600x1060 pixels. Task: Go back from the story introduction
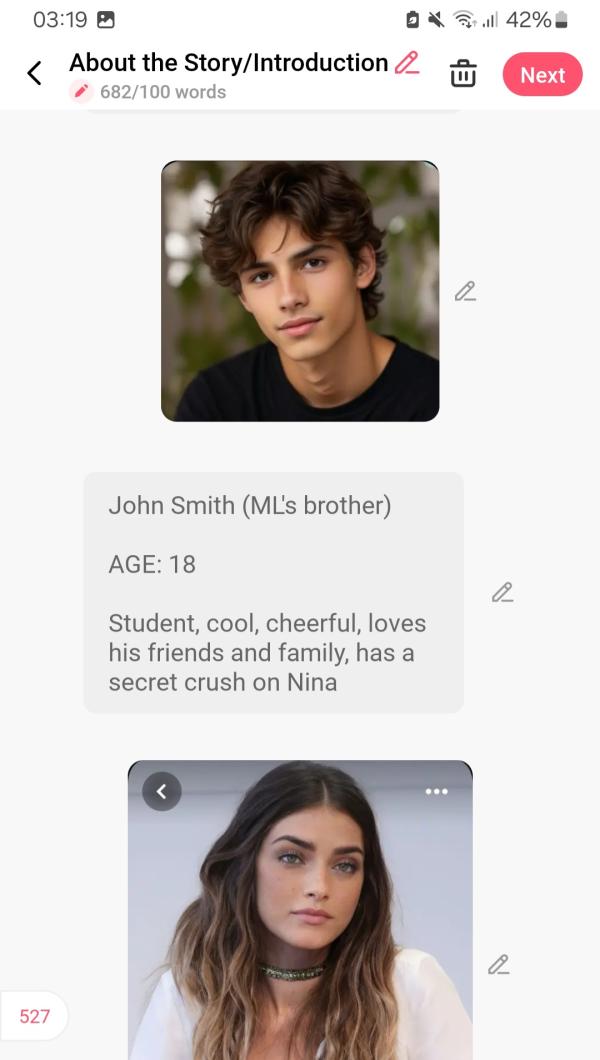pos(34,74)
